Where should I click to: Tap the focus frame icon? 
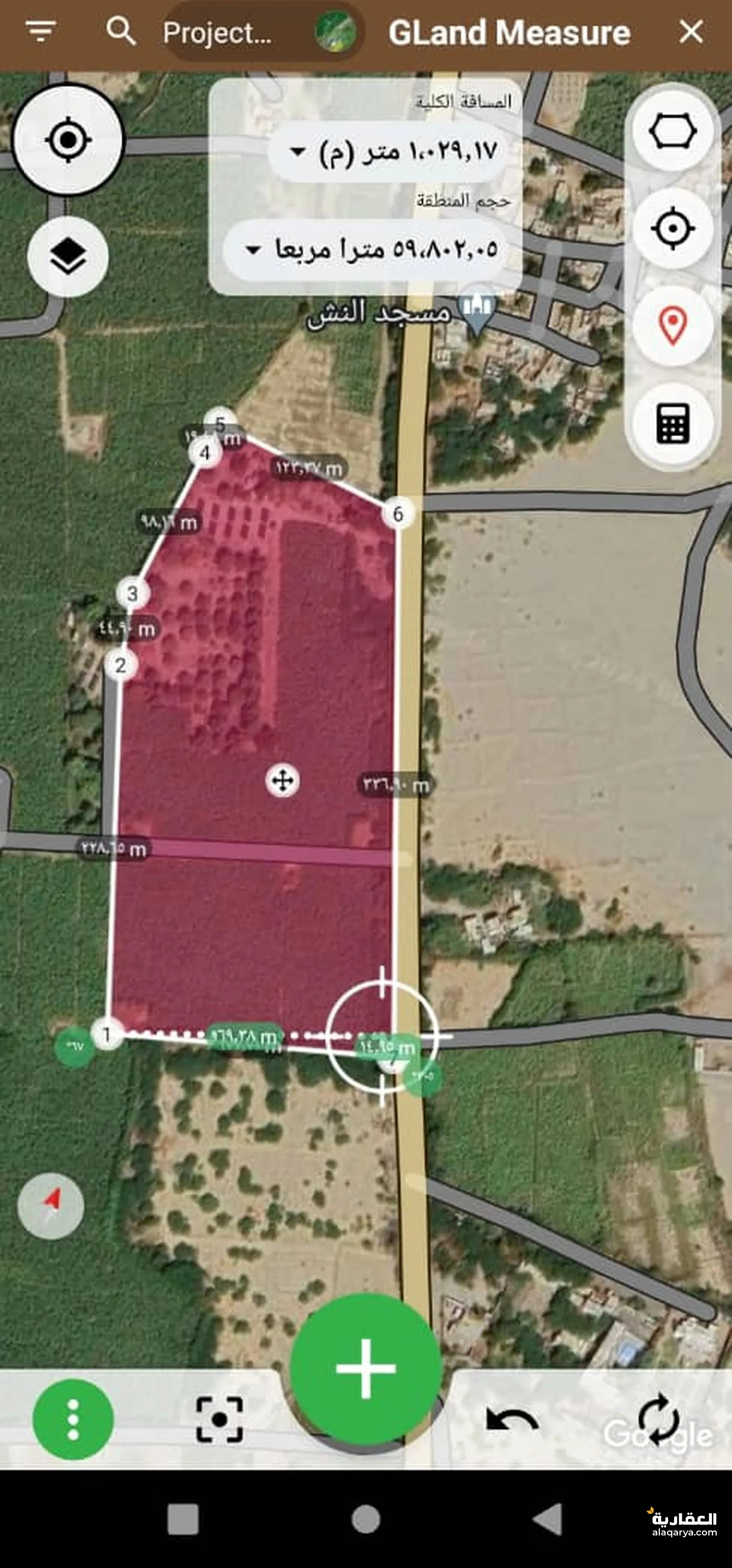pyautogui.click(x=219, y=1419)
